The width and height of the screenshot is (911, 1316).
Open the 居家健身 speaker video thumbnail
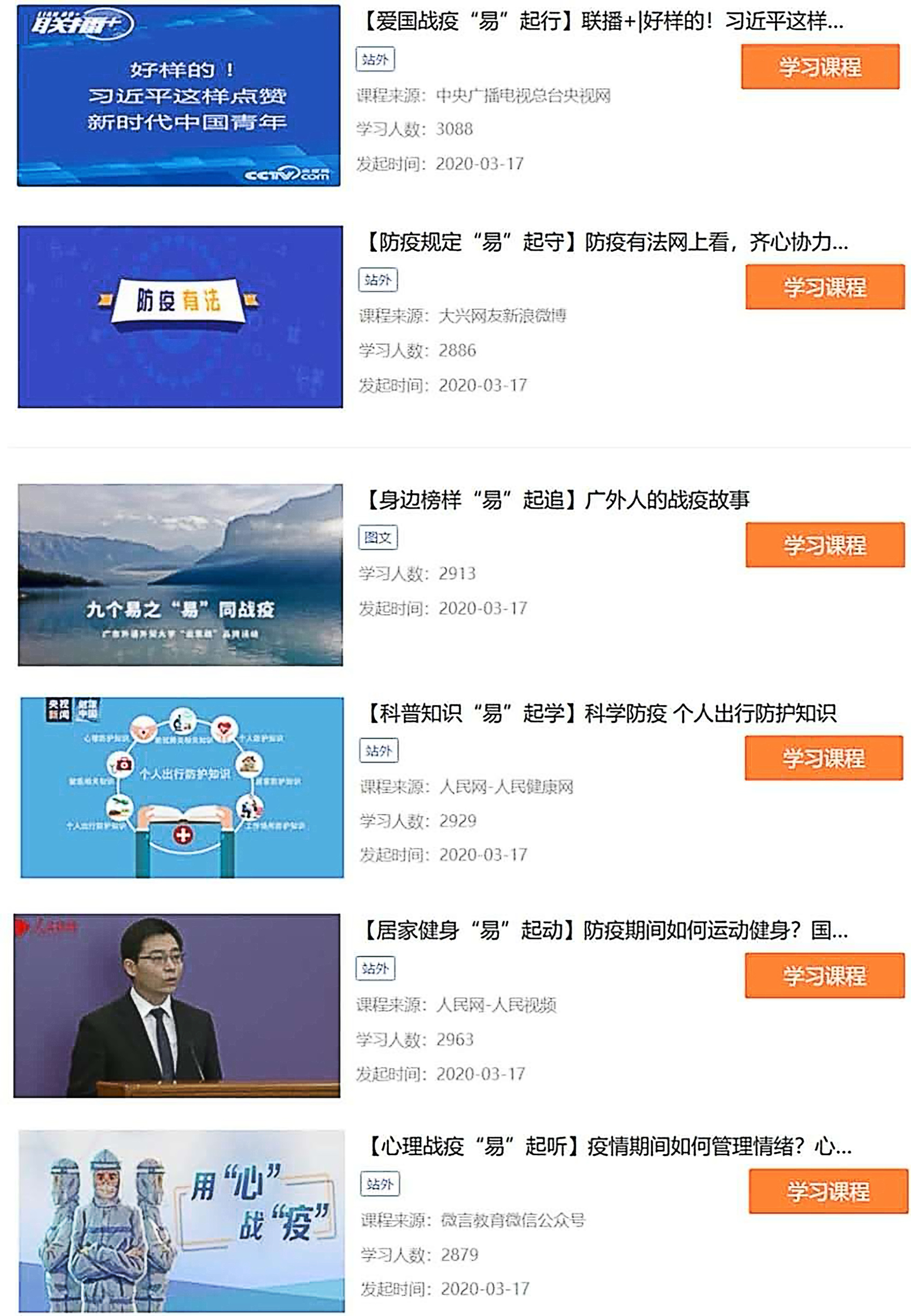click(x=177, y=1006)
